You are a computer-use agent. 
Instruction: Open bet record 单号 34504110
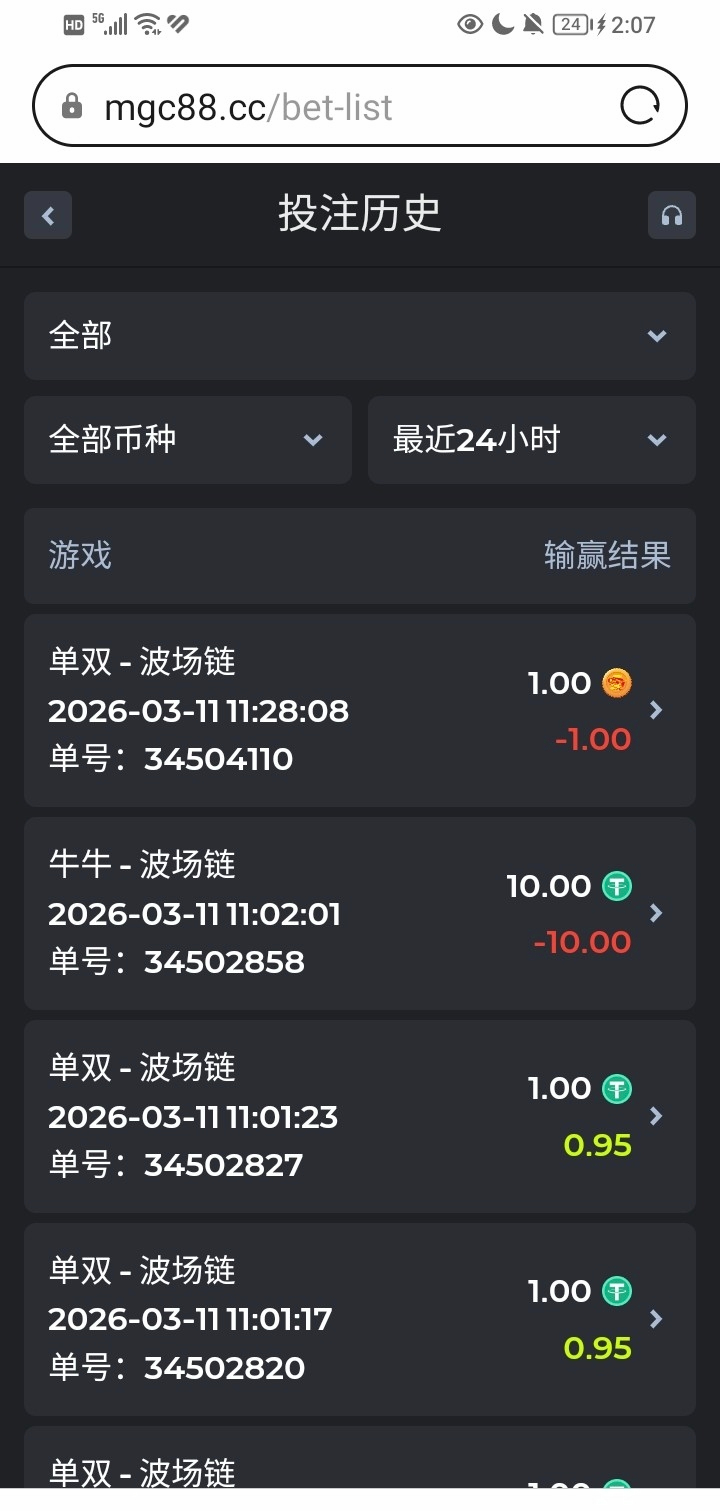(x=359, y=711)
